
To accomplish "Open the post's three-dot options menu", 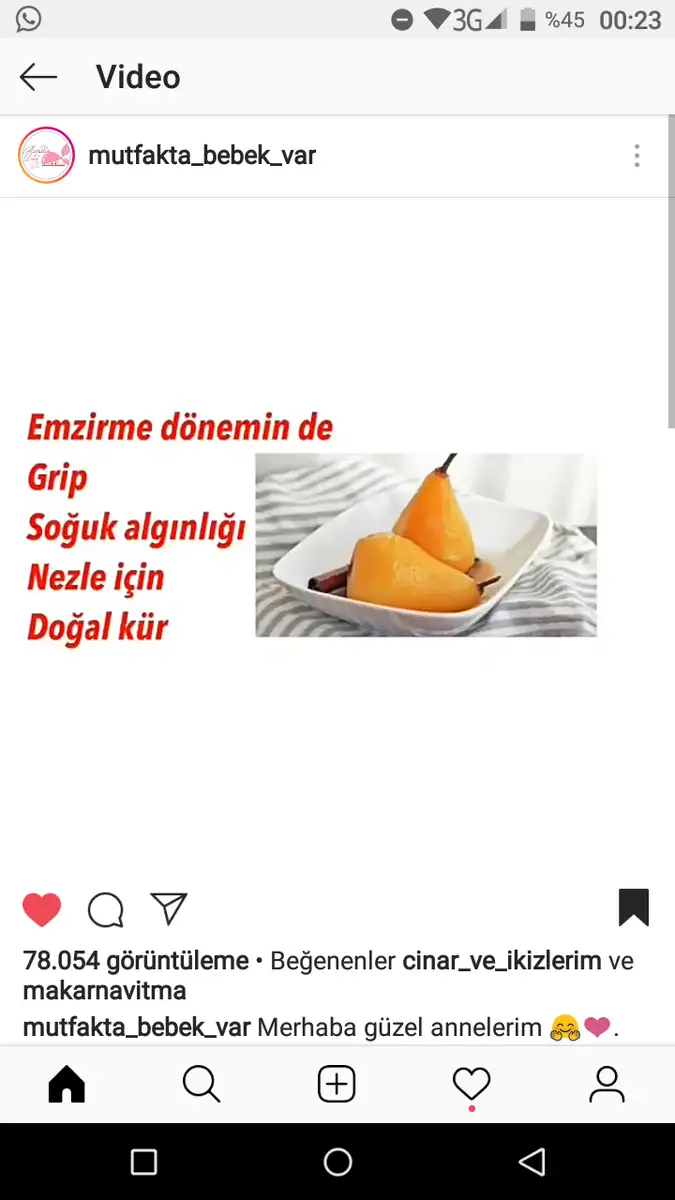I will [637, 155].
